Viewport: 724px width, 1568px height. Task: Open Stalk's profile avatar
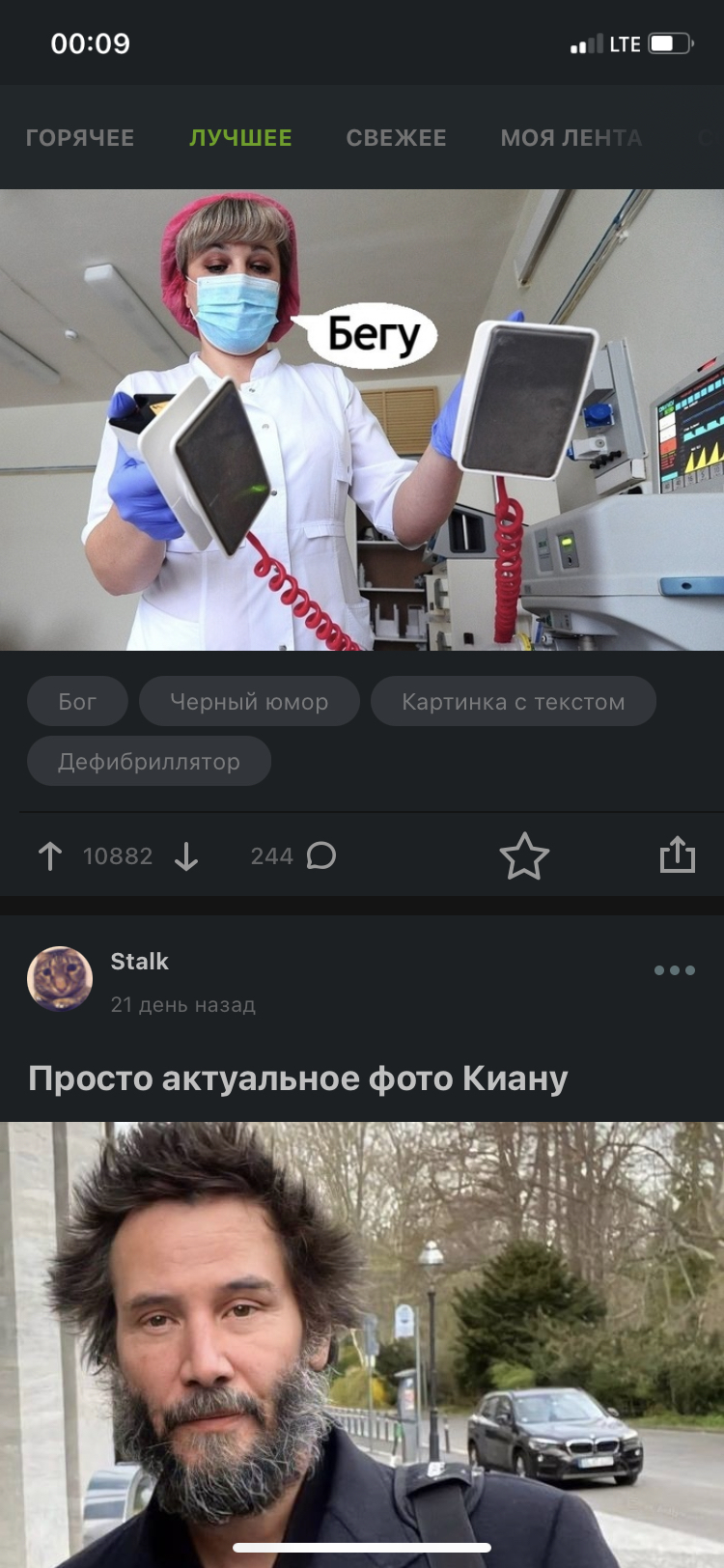[60, 978]
